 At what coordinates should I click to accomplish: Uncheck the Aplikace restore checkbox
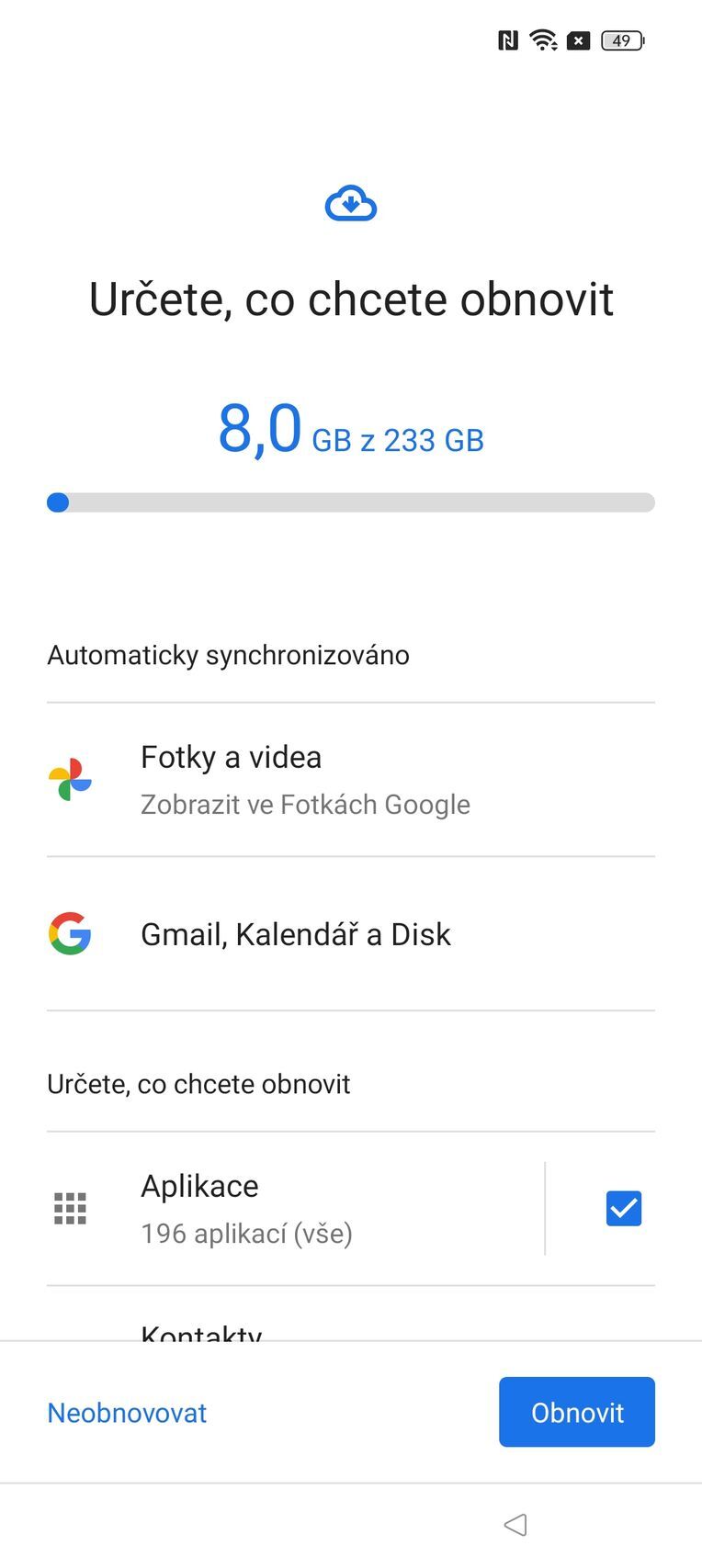[x=623, y=1208]
